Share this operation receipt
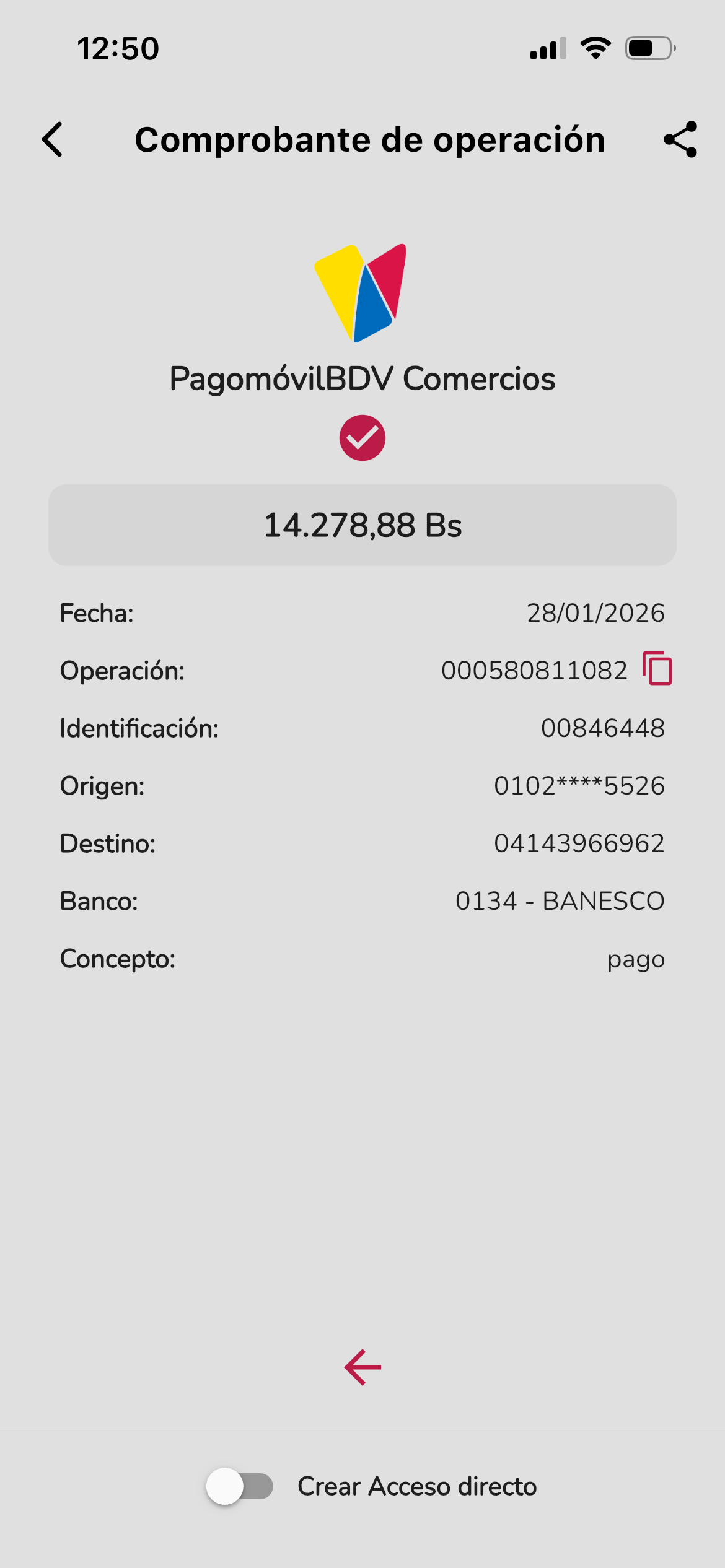The height and width of the screenshot is (1568, 725). (x=680, y=139)
